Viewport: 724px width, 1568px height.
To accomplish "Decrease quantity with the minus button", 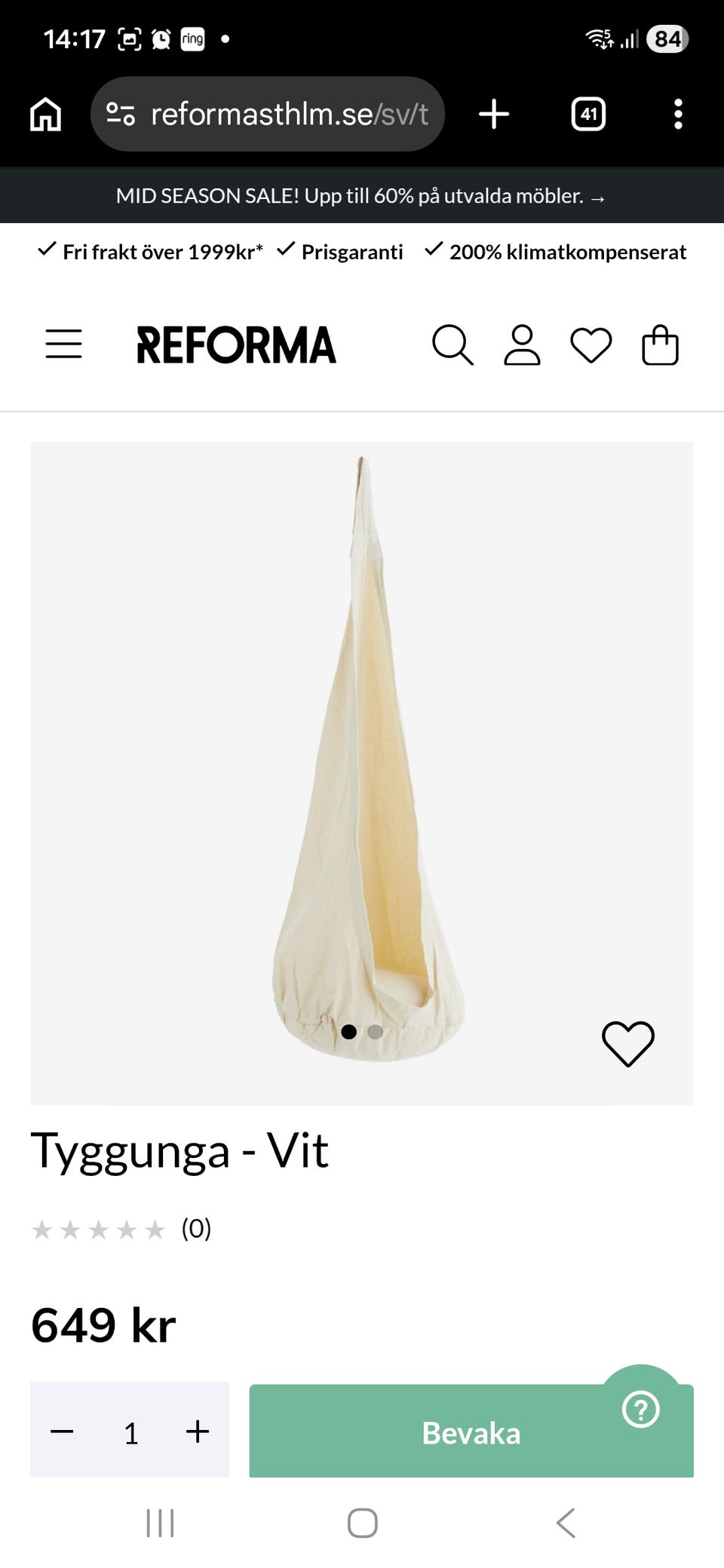I will click(62, 1431).
